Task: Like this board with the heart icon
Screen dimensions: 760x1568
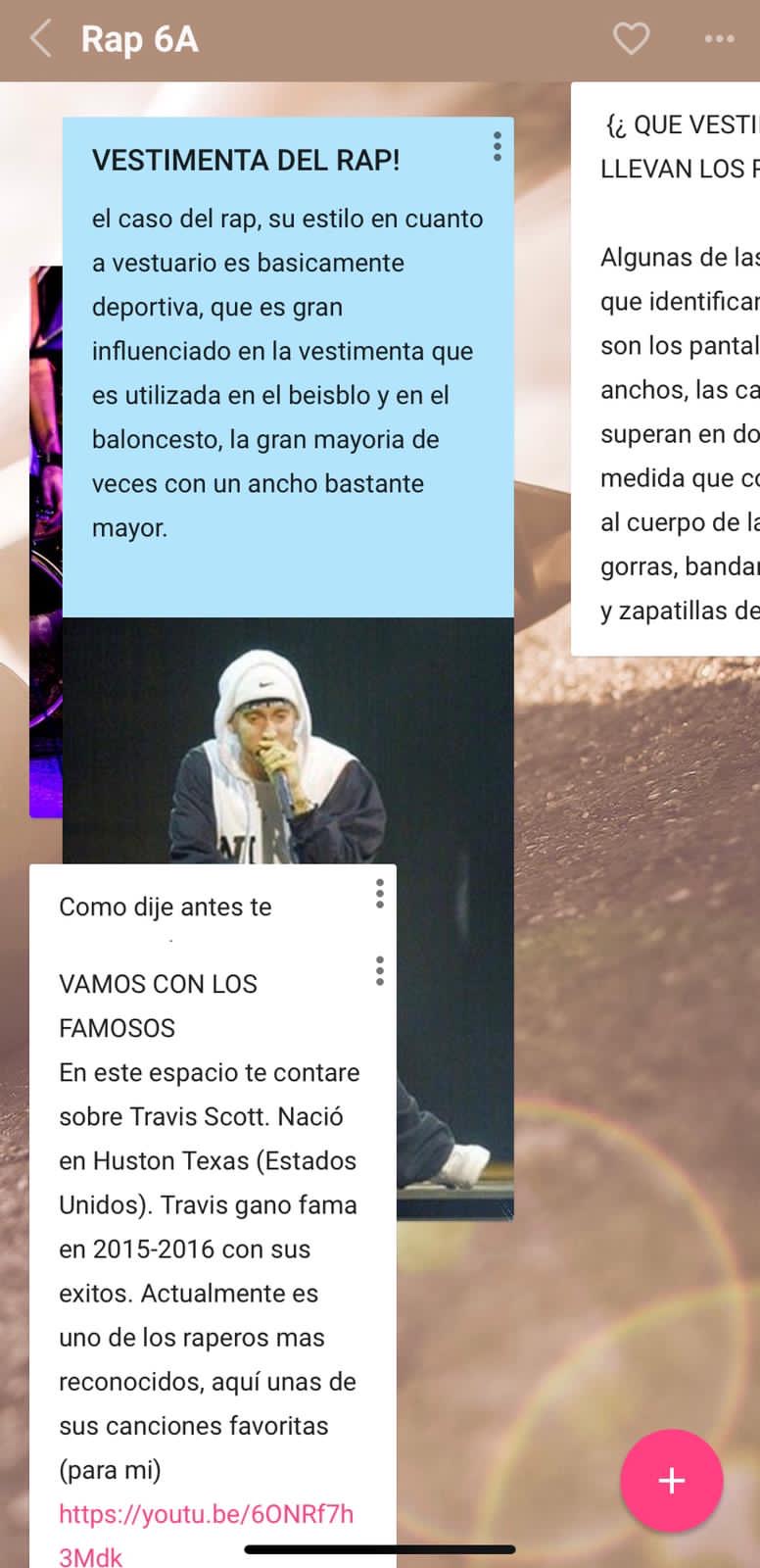Action: click(631, 39)
